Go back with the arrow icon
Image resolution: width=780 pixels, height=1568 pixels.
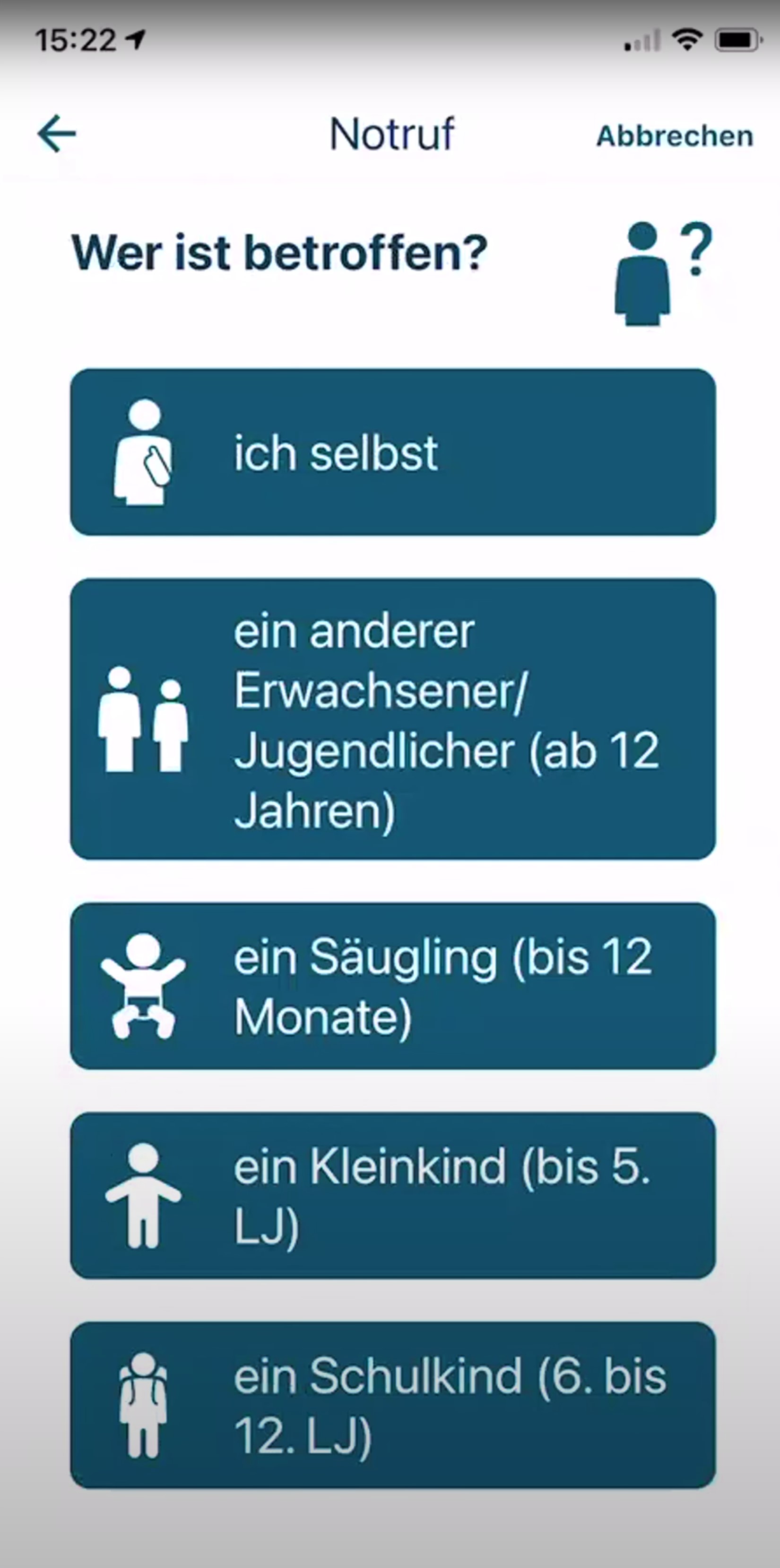pos(57,134)
